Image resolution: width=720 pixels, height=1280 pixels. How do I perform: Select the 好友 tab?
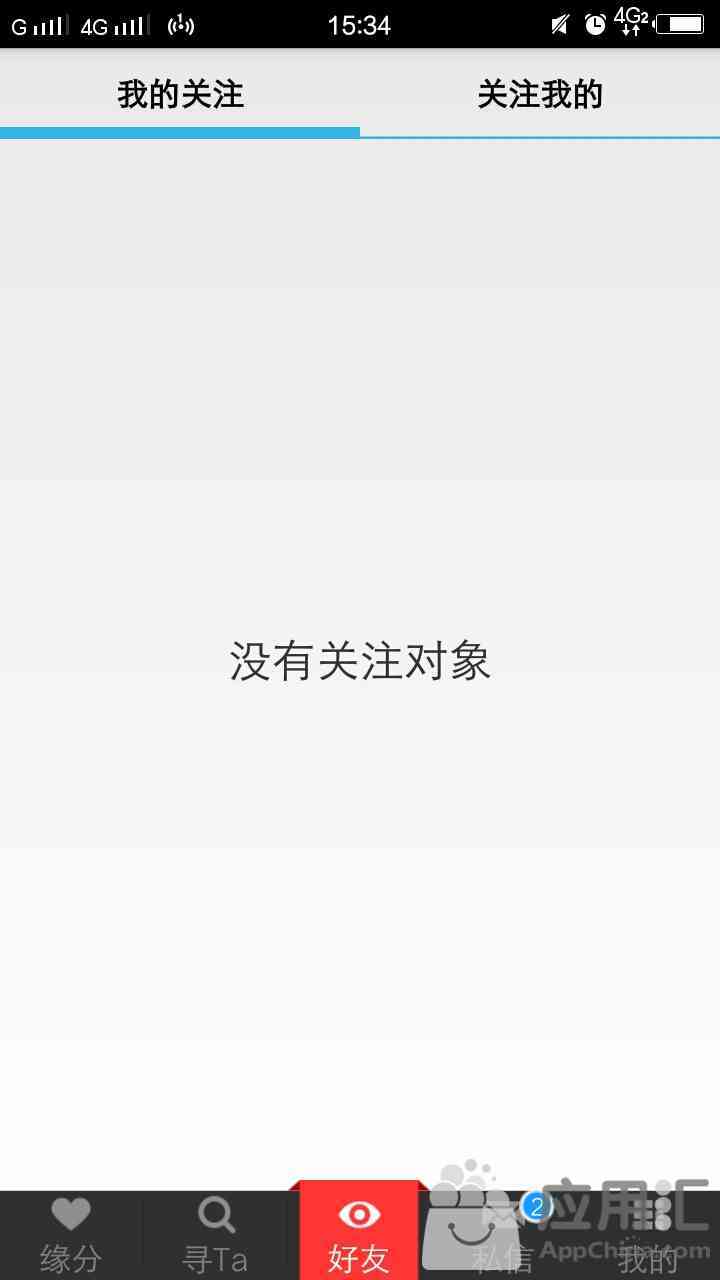[359, 1232]
